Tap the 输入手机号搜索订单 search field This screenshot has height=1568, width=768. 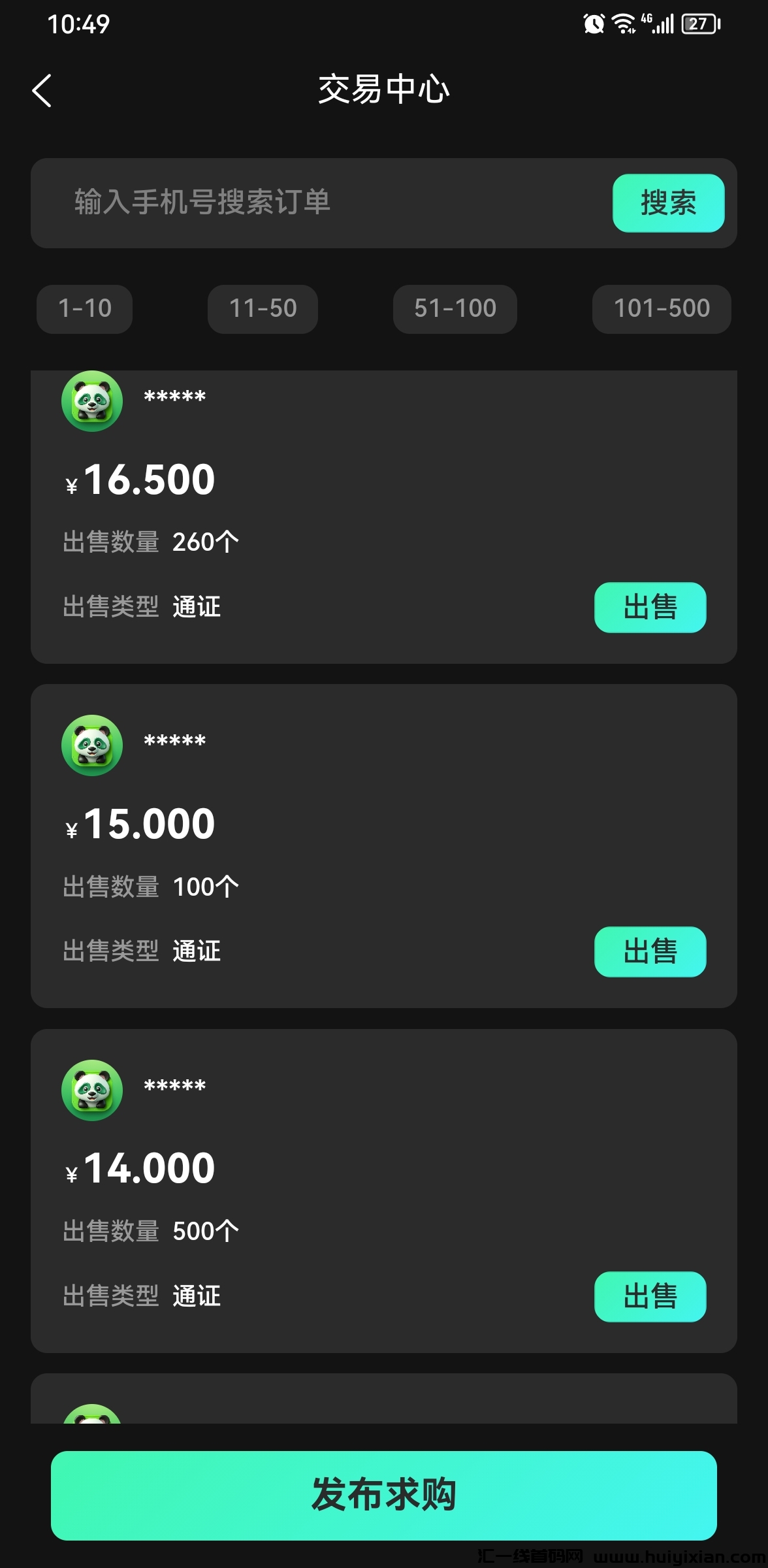pyautogui.click(x=313, y=203)
